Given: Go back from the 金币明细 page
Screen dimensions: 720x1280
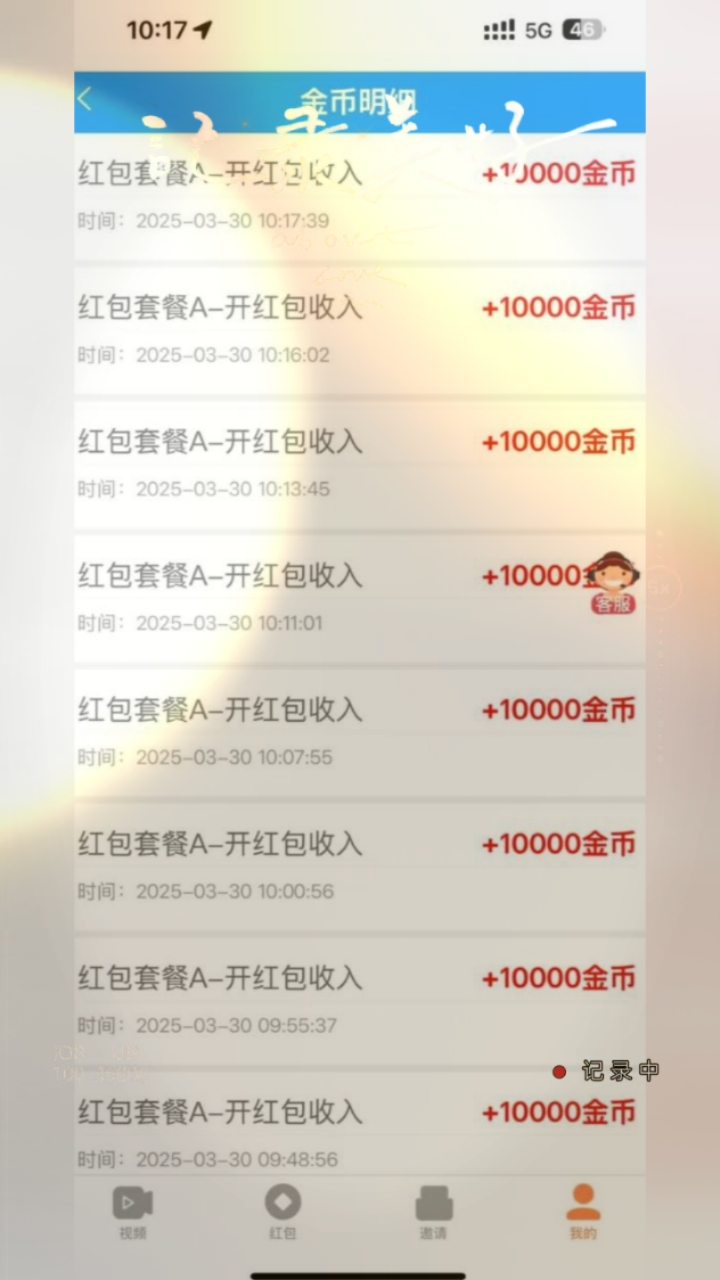Looking at the screenshot, I should (x=85, y=98).
